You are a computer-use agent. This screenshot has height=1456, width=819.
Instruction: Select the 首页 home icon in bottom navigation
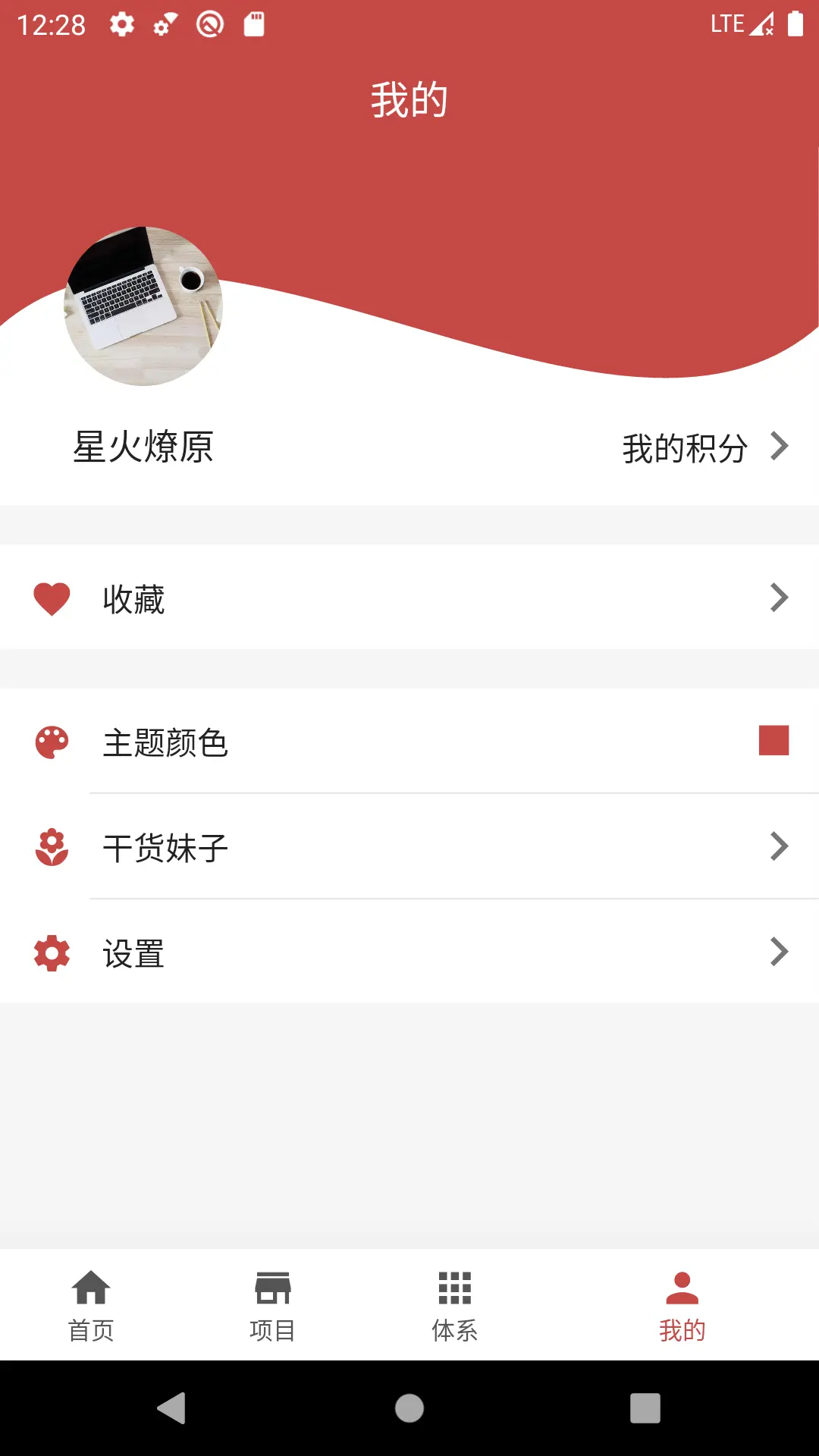tap(92, 1287)
